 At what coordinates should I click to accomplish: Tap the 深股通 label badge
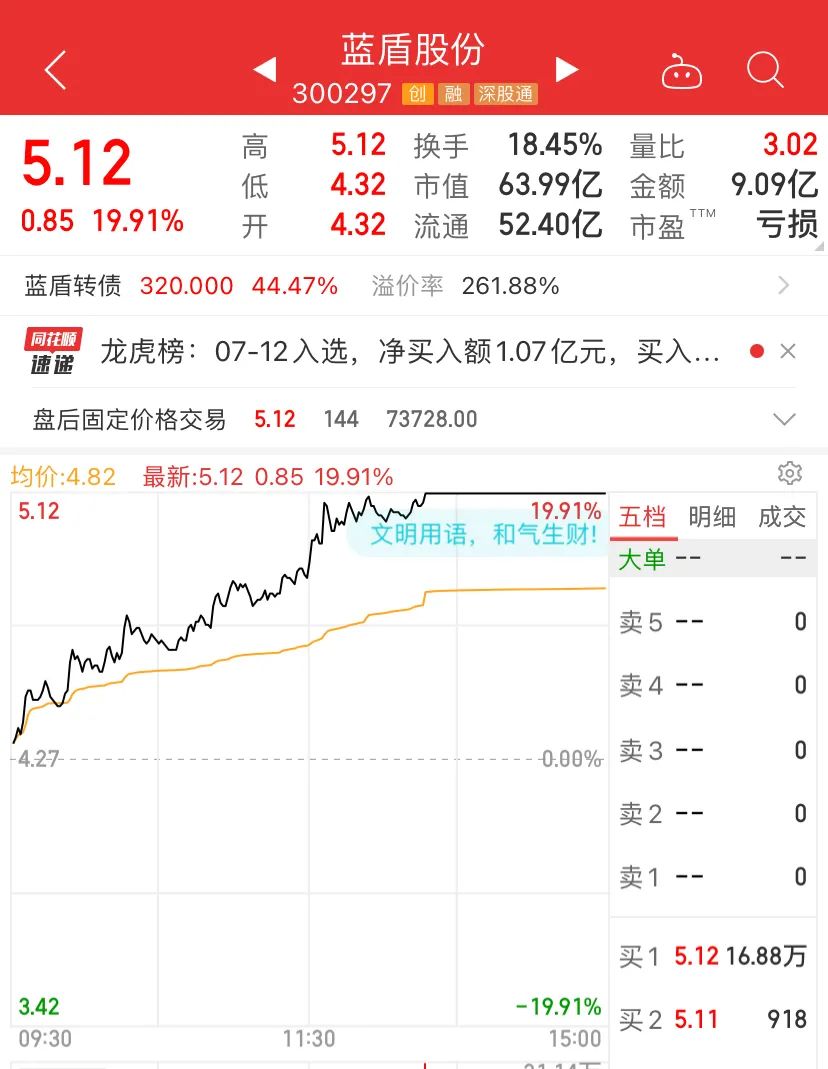click(x=505, y=95)
